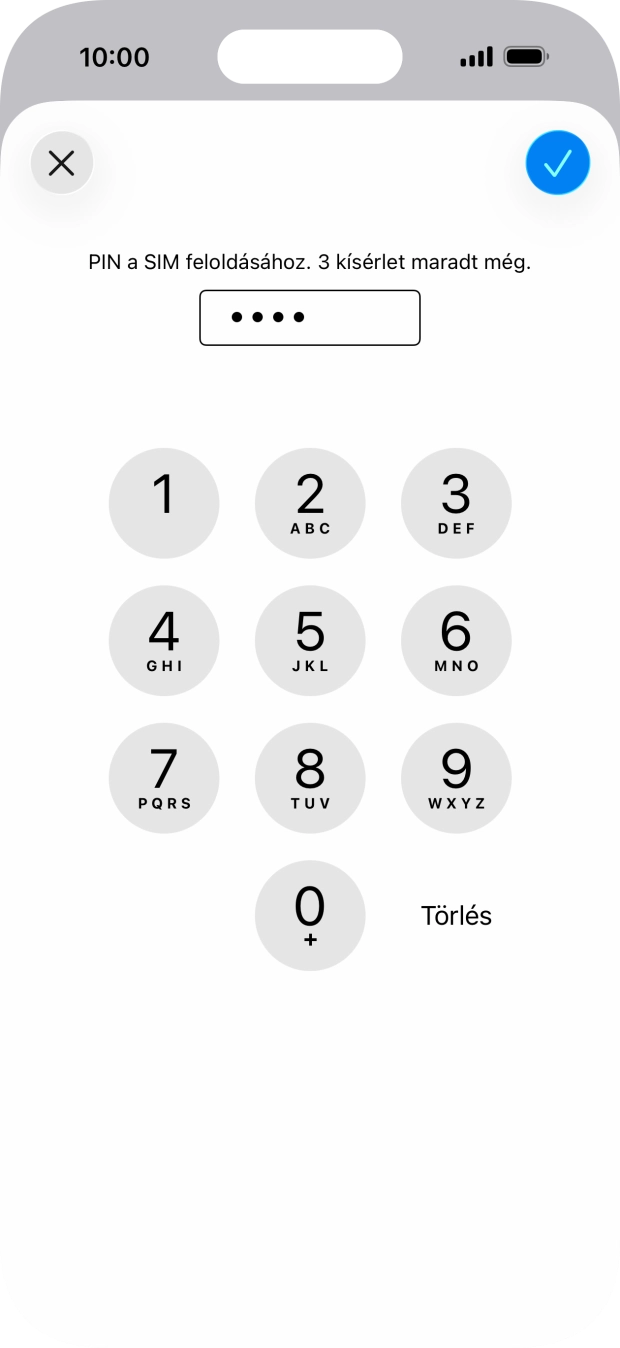The width and height of the screenshot is (620, 1348).
Task: Enter digit 0 on the keypad
Action: tap(310, 915)
